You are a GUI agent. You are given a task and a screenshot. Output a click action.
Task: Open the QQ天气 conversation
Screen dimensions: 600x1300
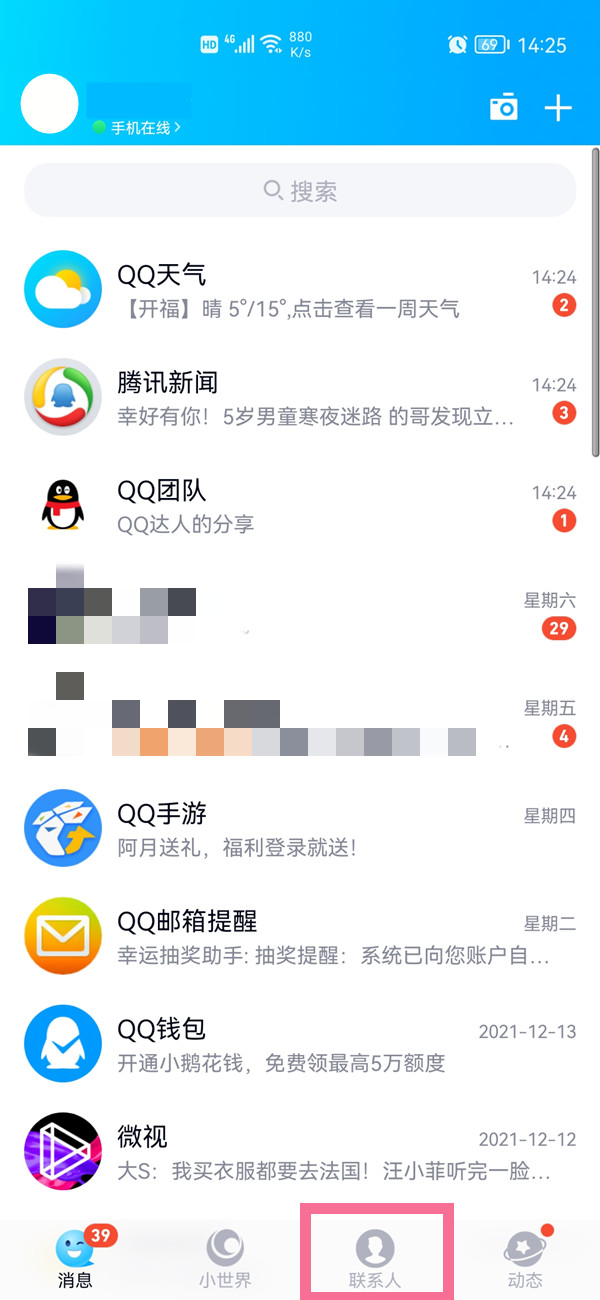300,290
